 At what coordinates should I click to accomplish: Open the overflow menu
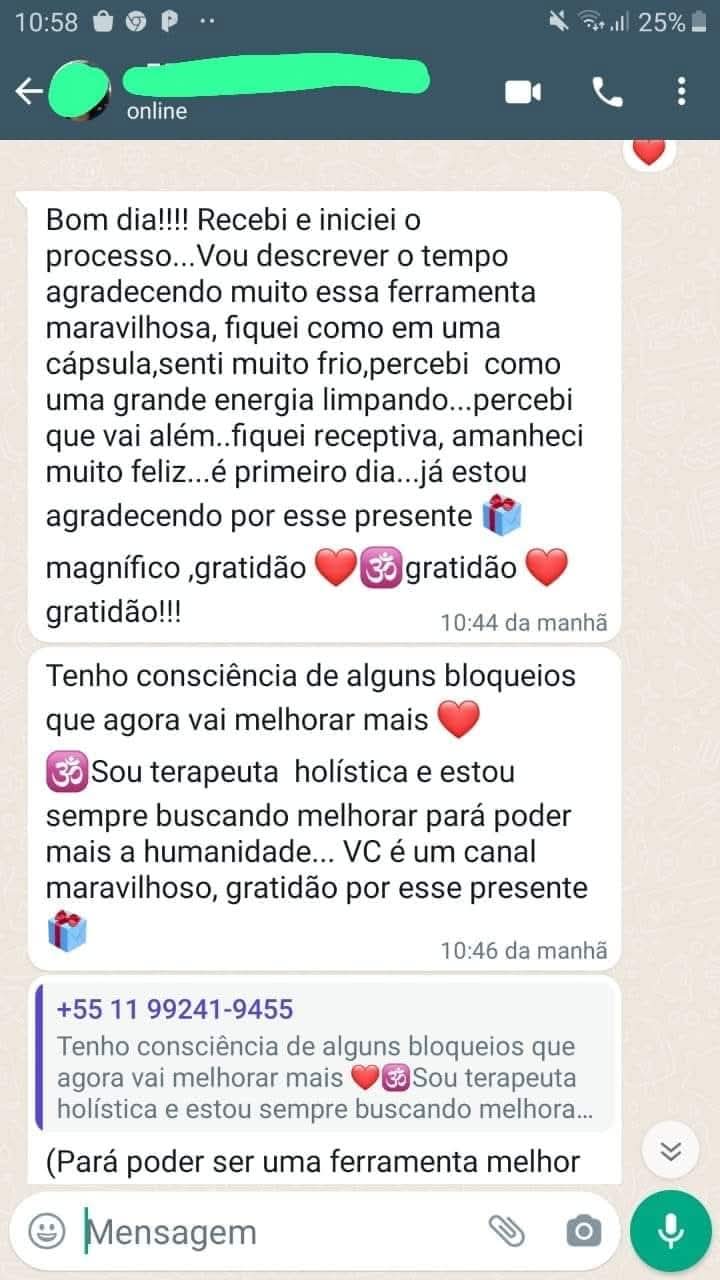coord(681,93)
